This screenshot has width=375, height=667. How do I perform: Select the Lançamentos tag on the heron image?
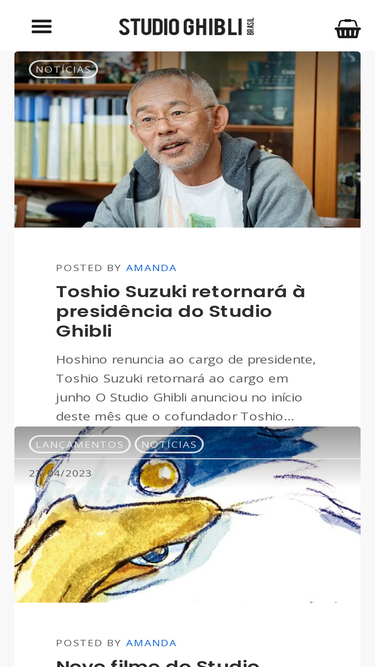point(80,444)
